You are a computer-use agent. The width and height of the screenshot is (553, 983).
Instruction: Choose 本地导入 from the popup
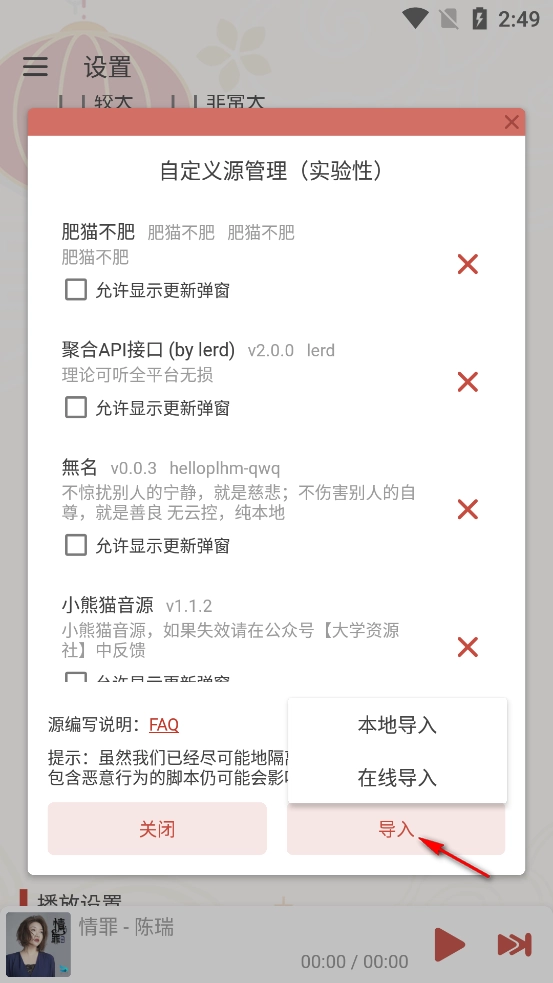tap(397, 725)
